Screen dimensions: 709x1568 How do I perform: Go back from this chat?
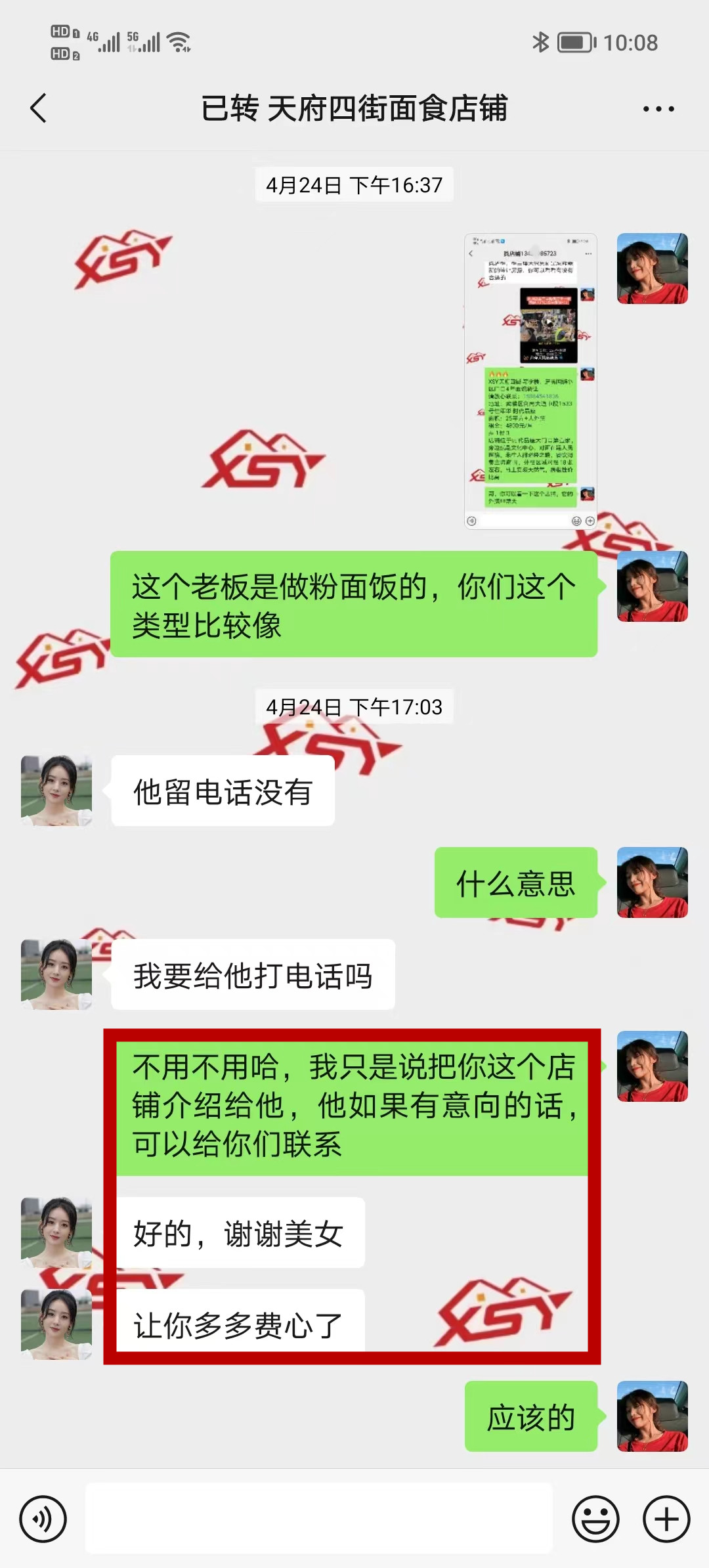tap(39, 108)
